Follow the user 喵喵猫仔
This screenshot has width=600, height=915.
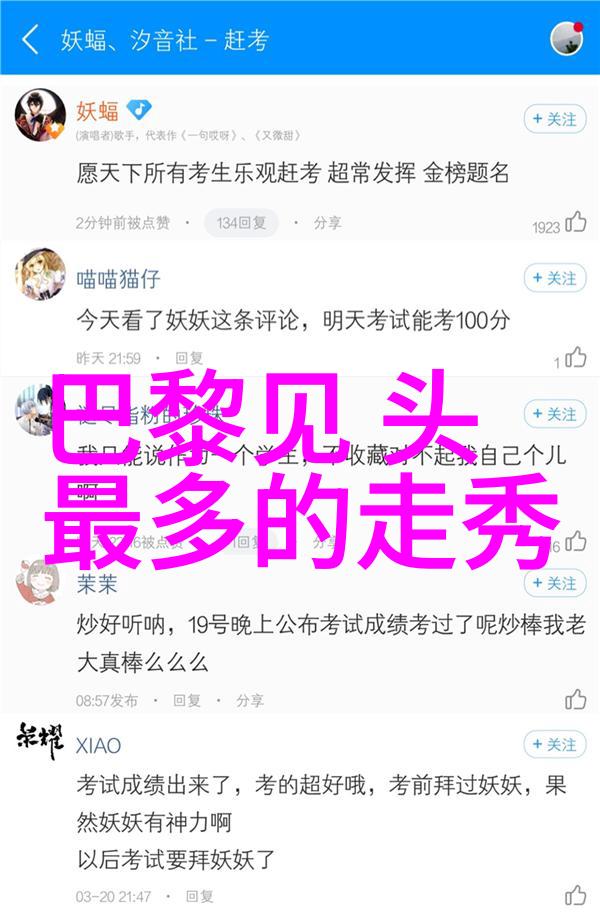[554, 278]
